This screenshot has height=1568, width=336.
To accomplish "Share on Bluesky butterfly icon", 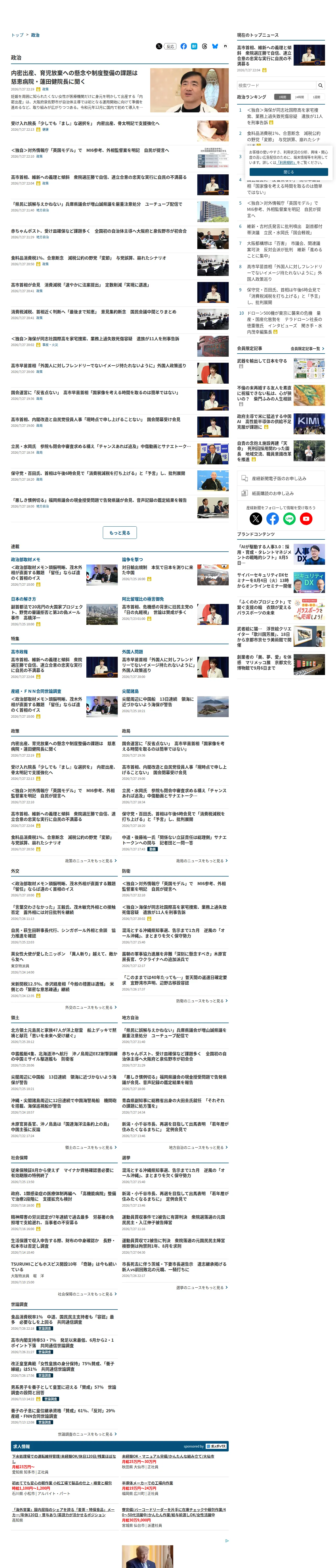I will pyautogui.click(x=215, y=46).
